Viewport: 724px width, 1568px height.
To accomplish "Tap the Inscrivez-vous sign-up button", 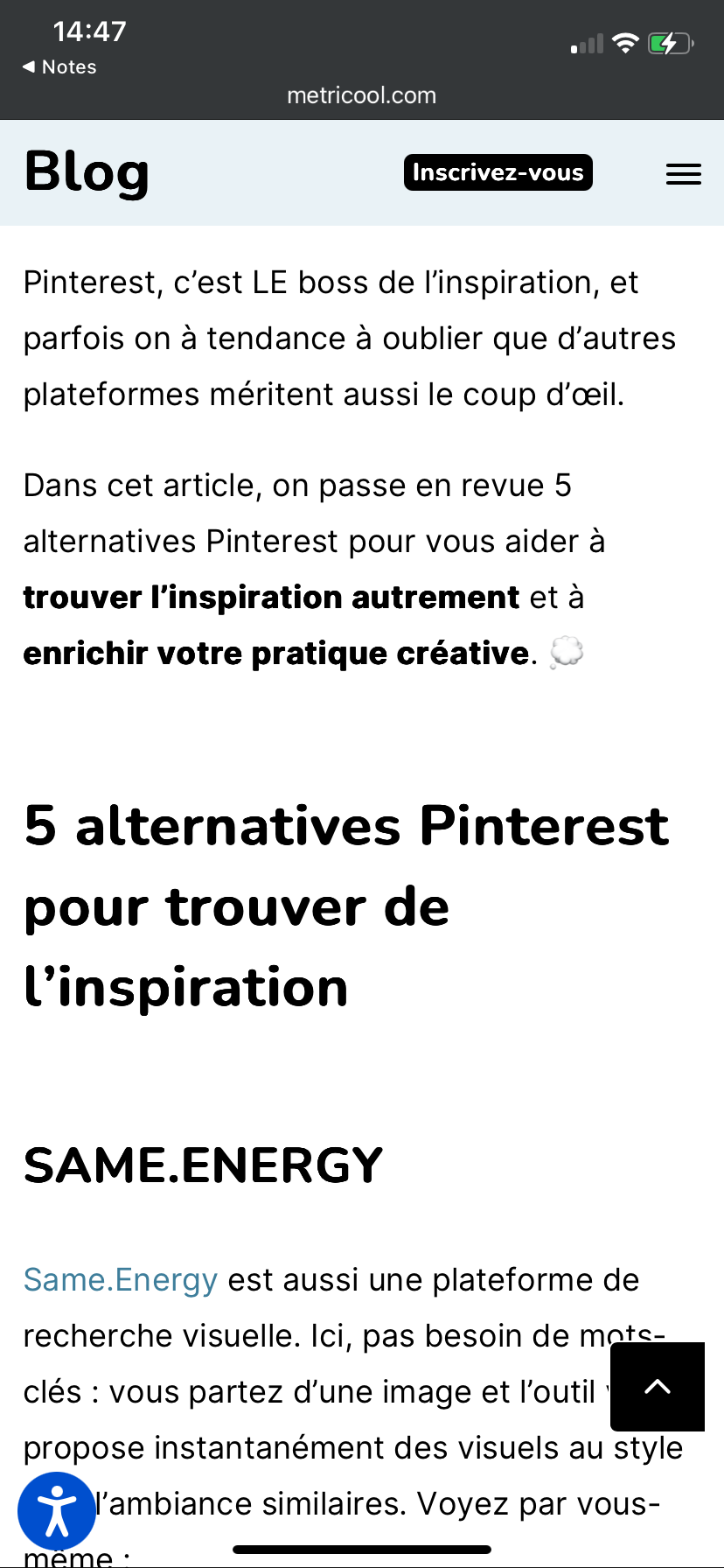I will click(498, 172).
